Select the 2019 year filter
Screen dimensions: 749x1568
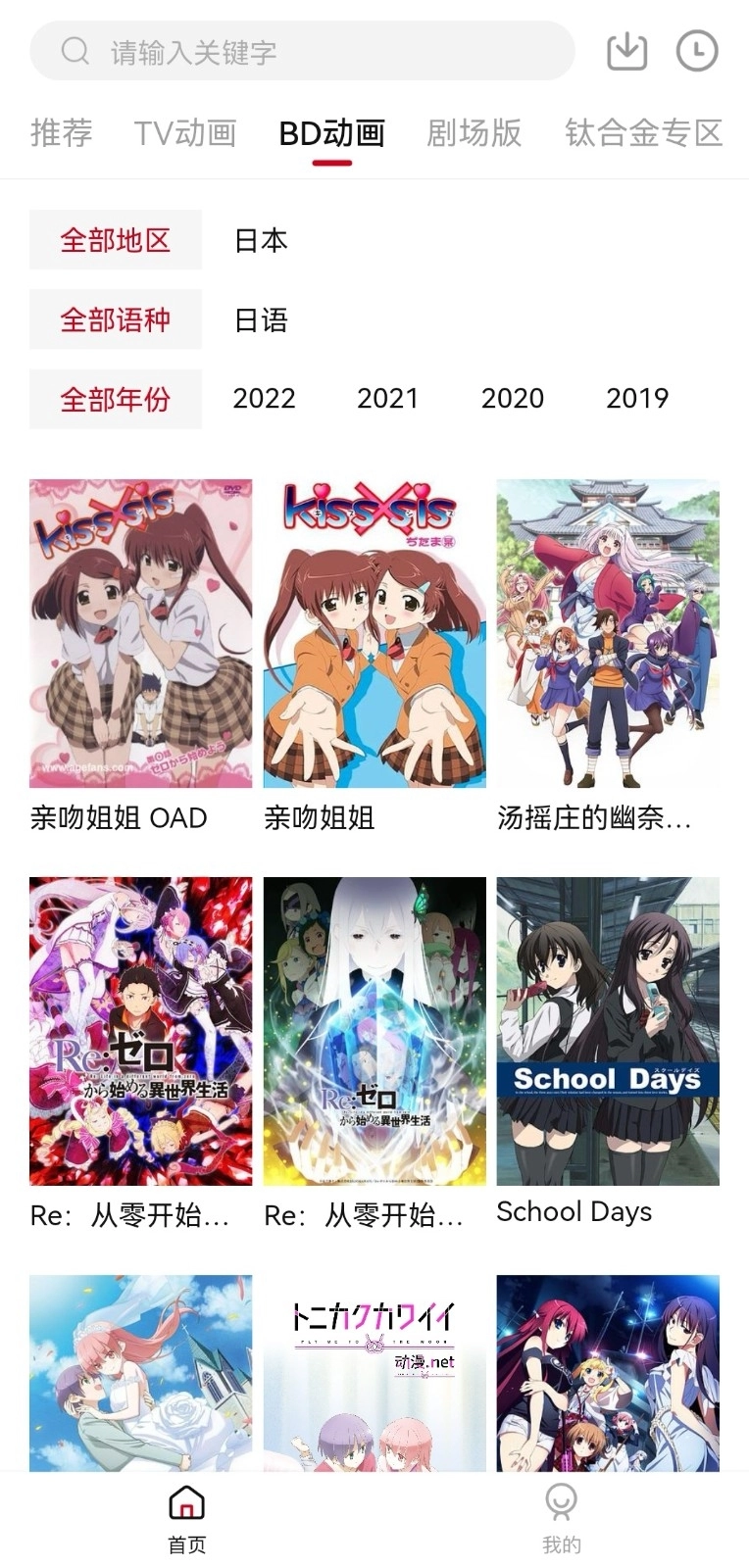pos(637,398)
